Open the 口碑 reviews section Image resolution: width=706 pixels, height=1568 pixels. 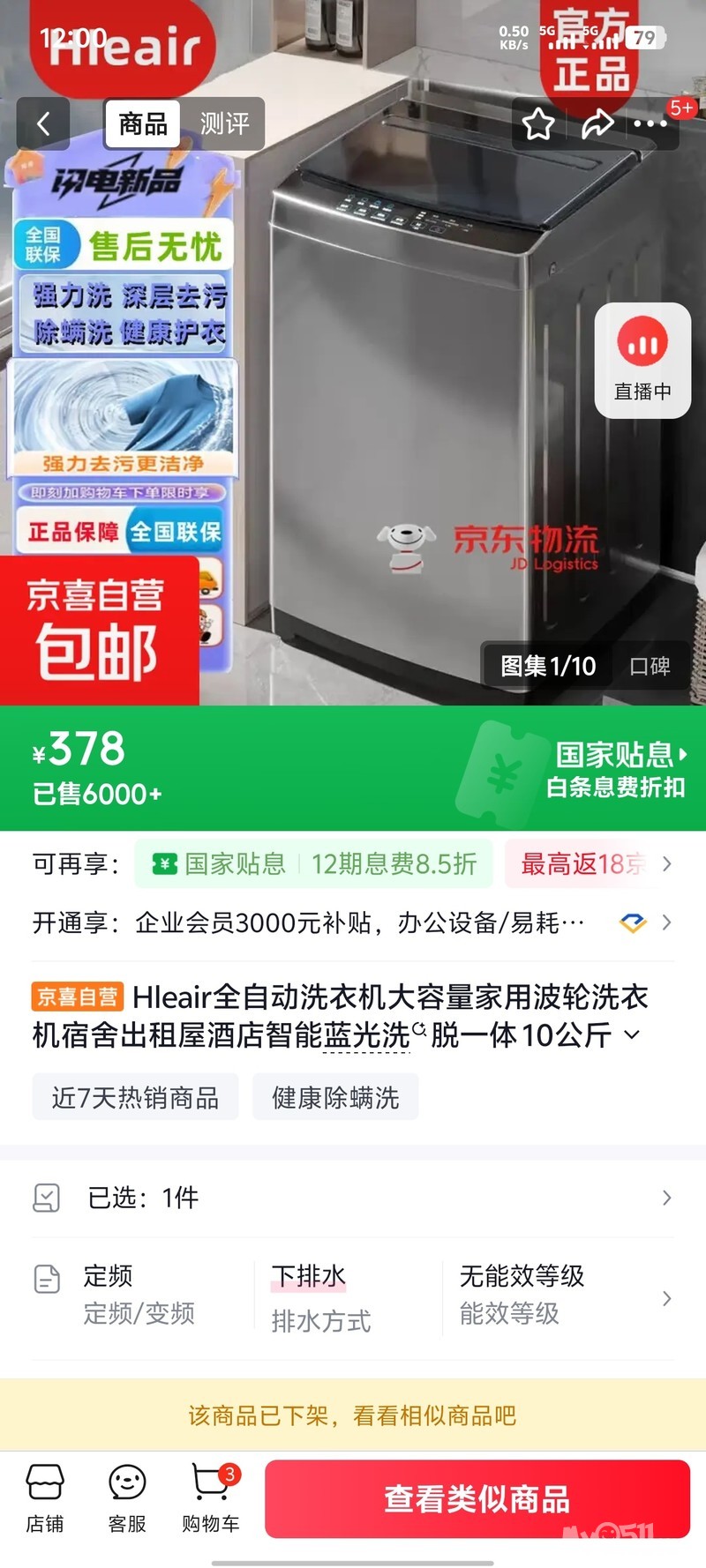[x=650, y=666]
